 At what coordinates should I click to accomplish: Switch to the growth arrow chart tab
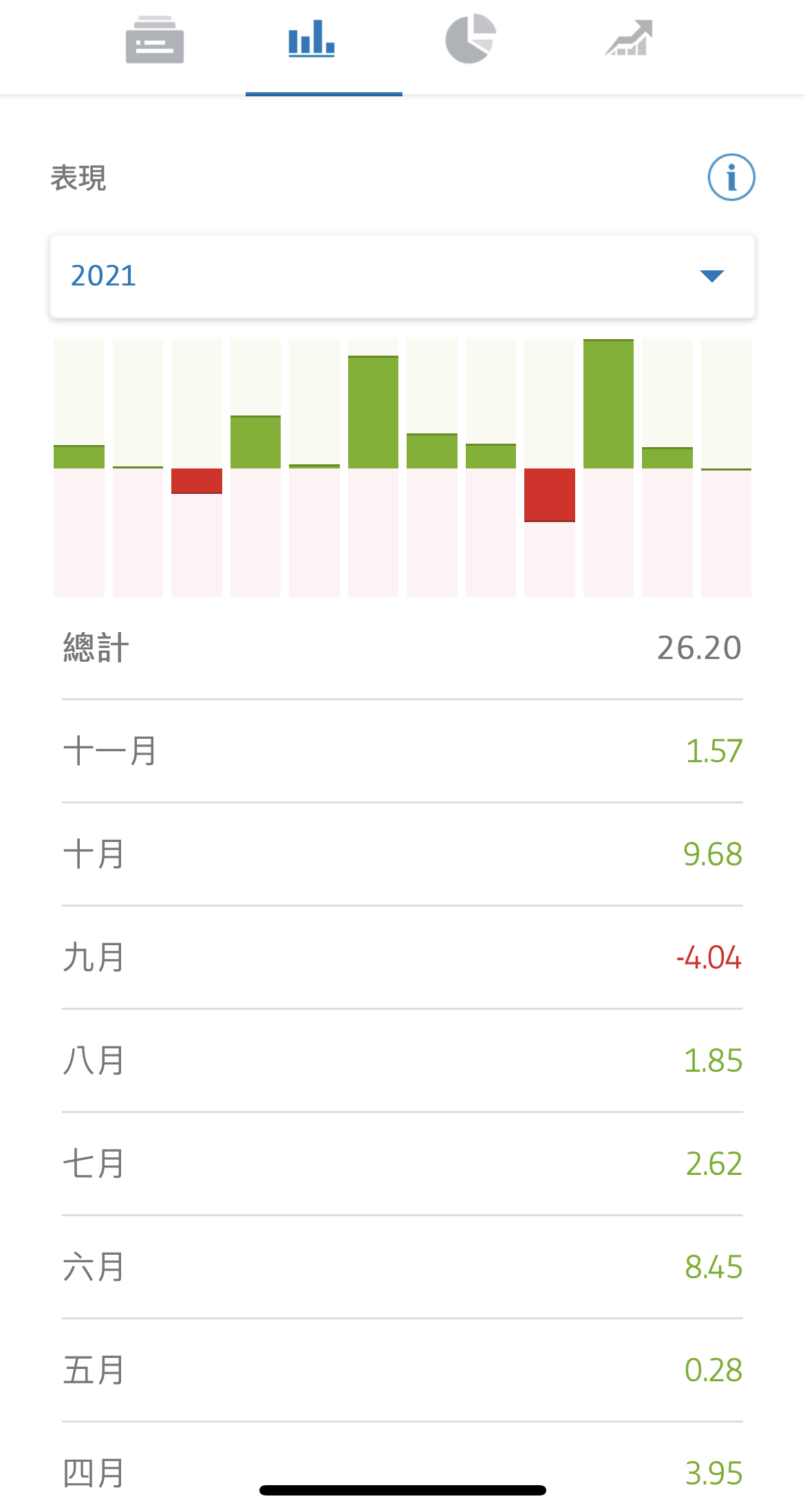[x=629, y=38]
